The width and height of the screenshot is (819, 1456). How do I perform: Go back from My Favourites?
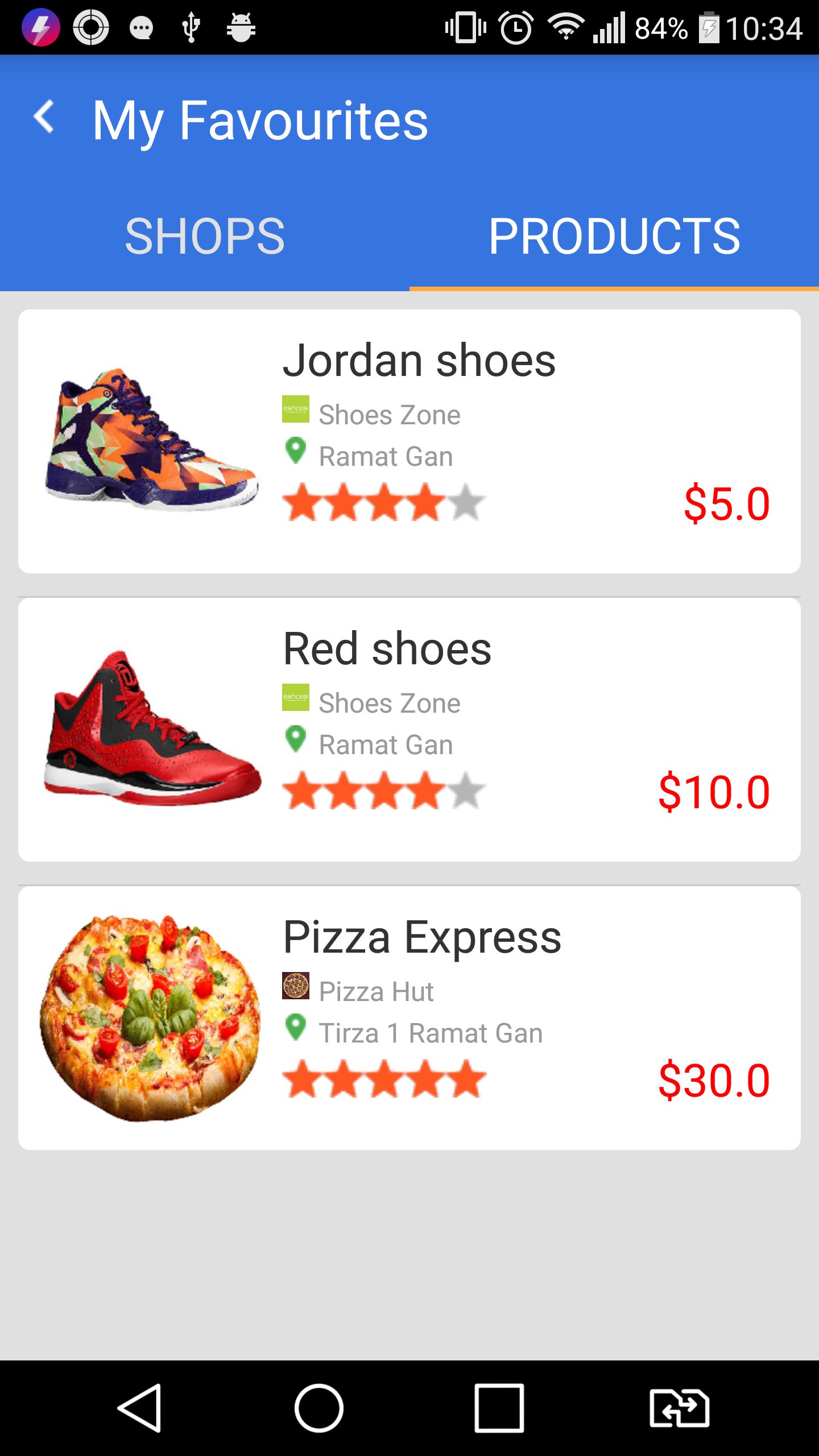(x=44, y=117)
